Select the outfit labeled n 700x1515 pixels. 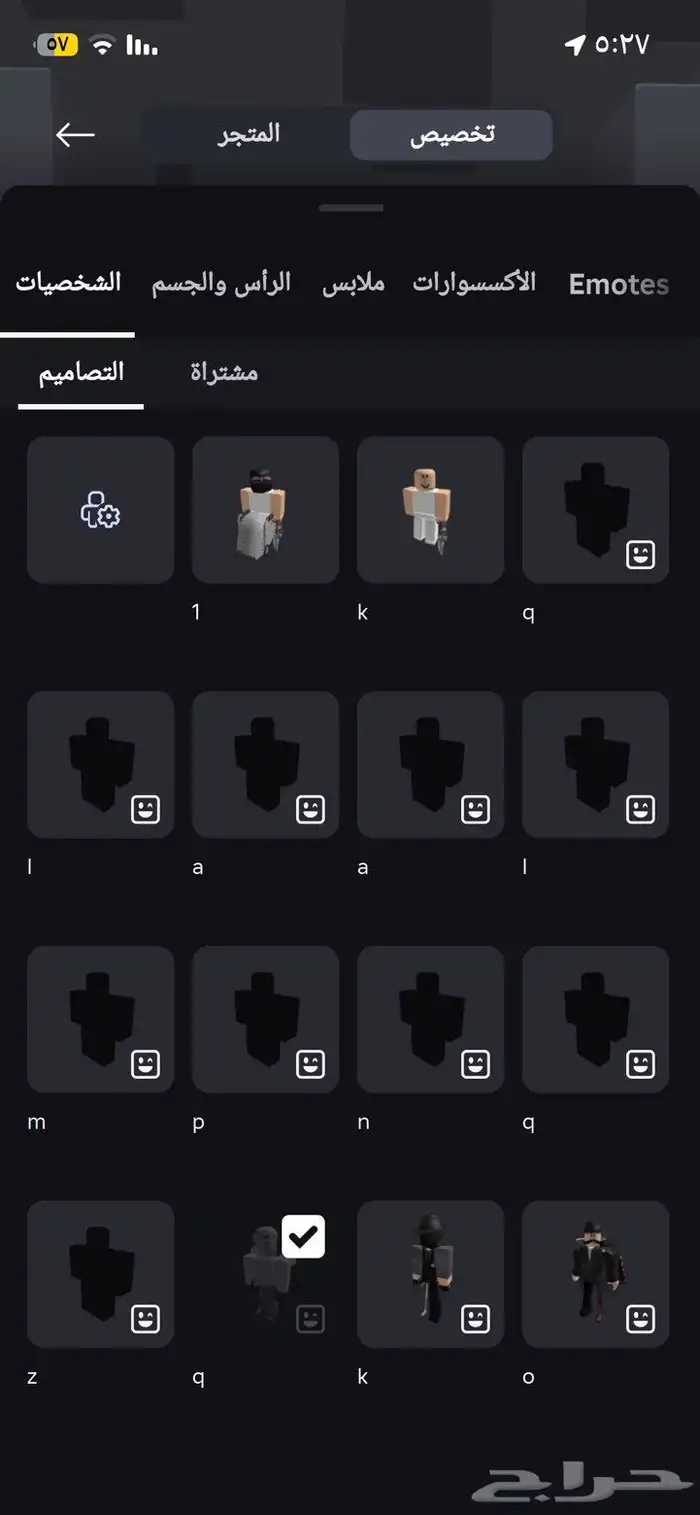tap(430, 1020)
